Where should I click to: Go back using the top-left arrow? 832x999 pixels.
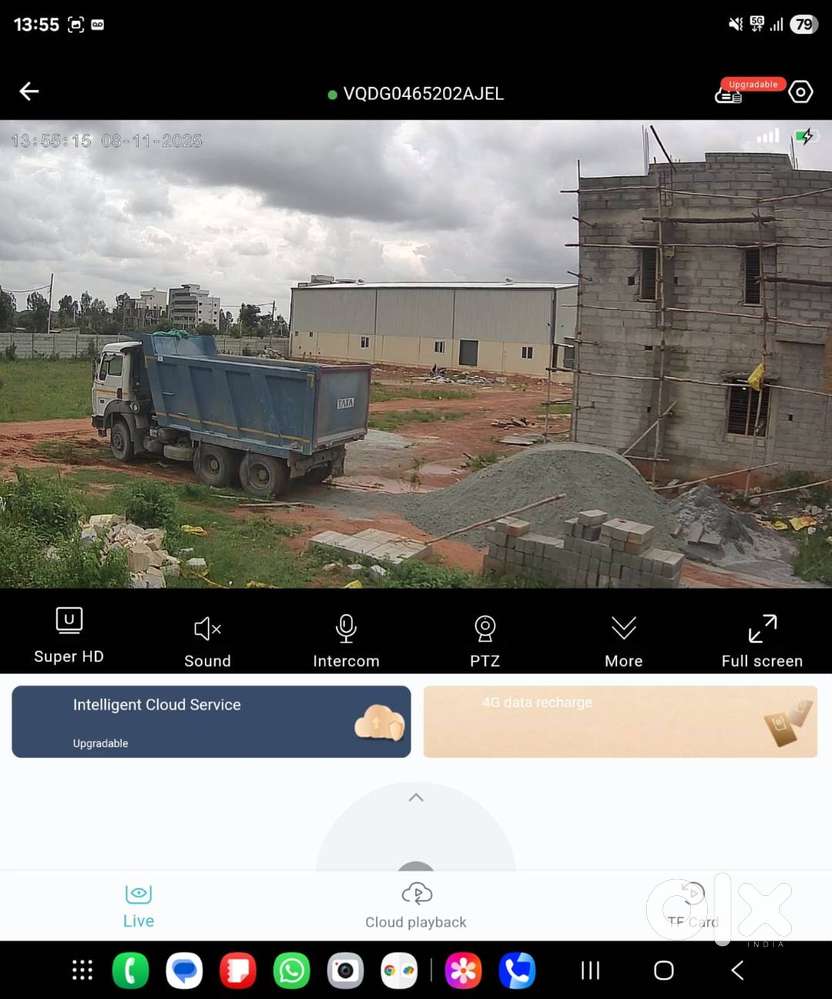point(29,92)
